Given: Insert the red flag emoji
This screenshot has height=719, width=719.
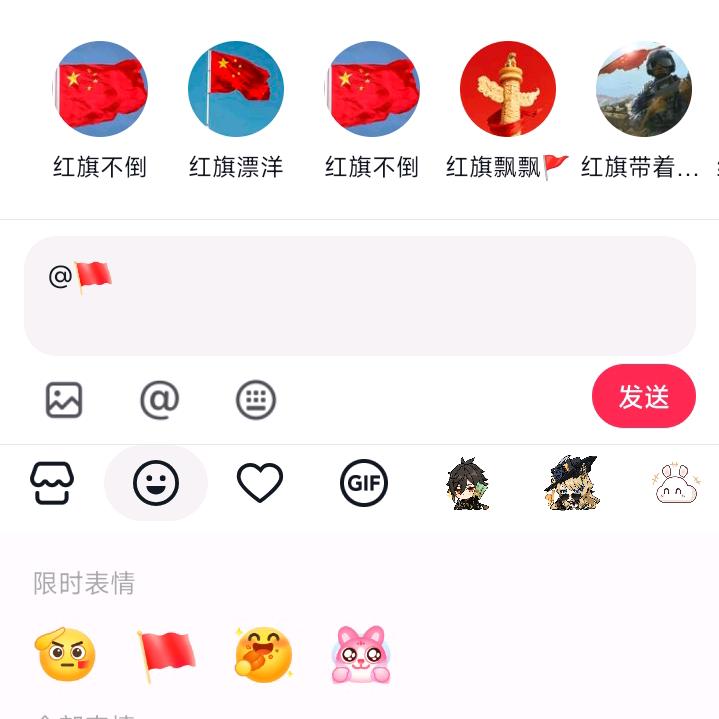Looking at the screenshot, I should [165, 655].
